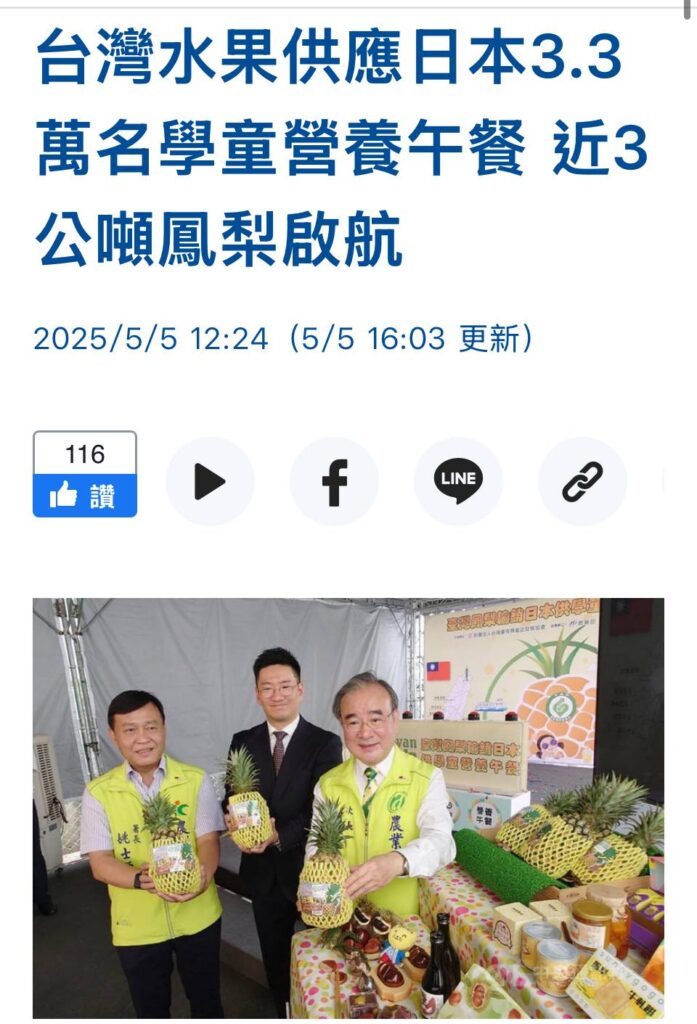Share the article on Facebook

pyautogui.click(x=334, y=482)
